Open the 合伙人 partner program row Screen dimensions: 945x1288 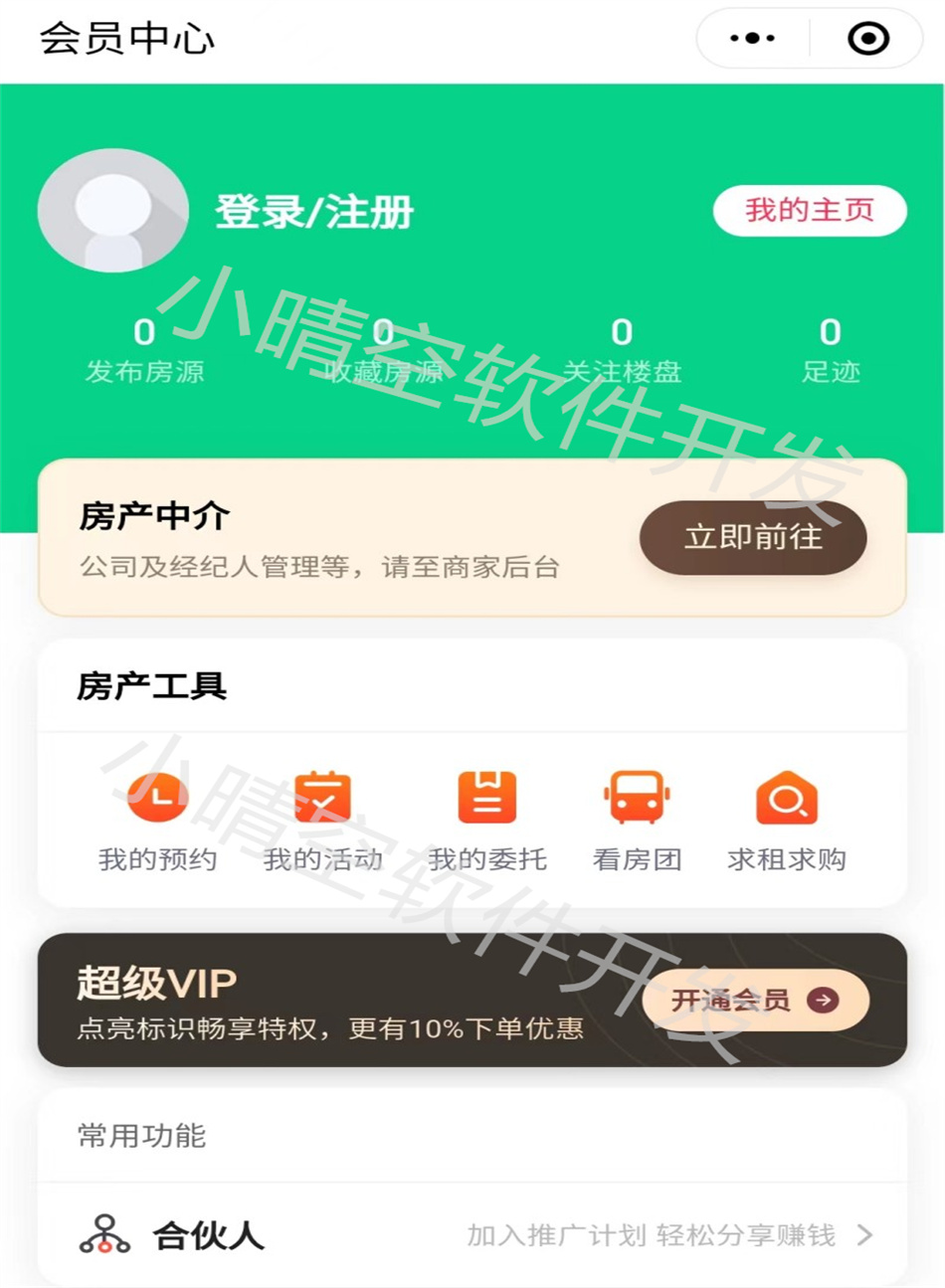[472, 1235]
